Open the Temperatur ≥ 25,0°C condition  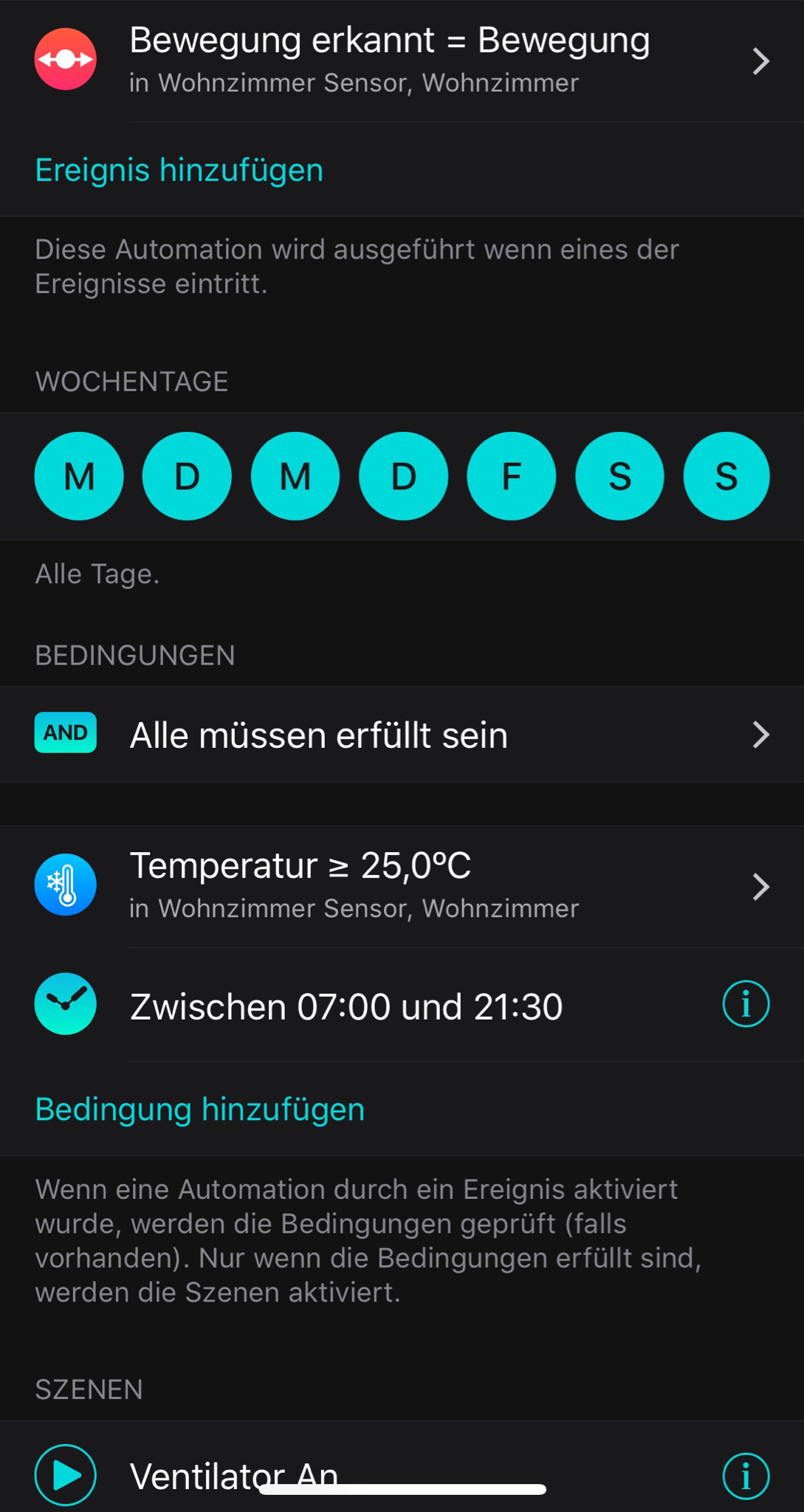[x=402, y=886]
